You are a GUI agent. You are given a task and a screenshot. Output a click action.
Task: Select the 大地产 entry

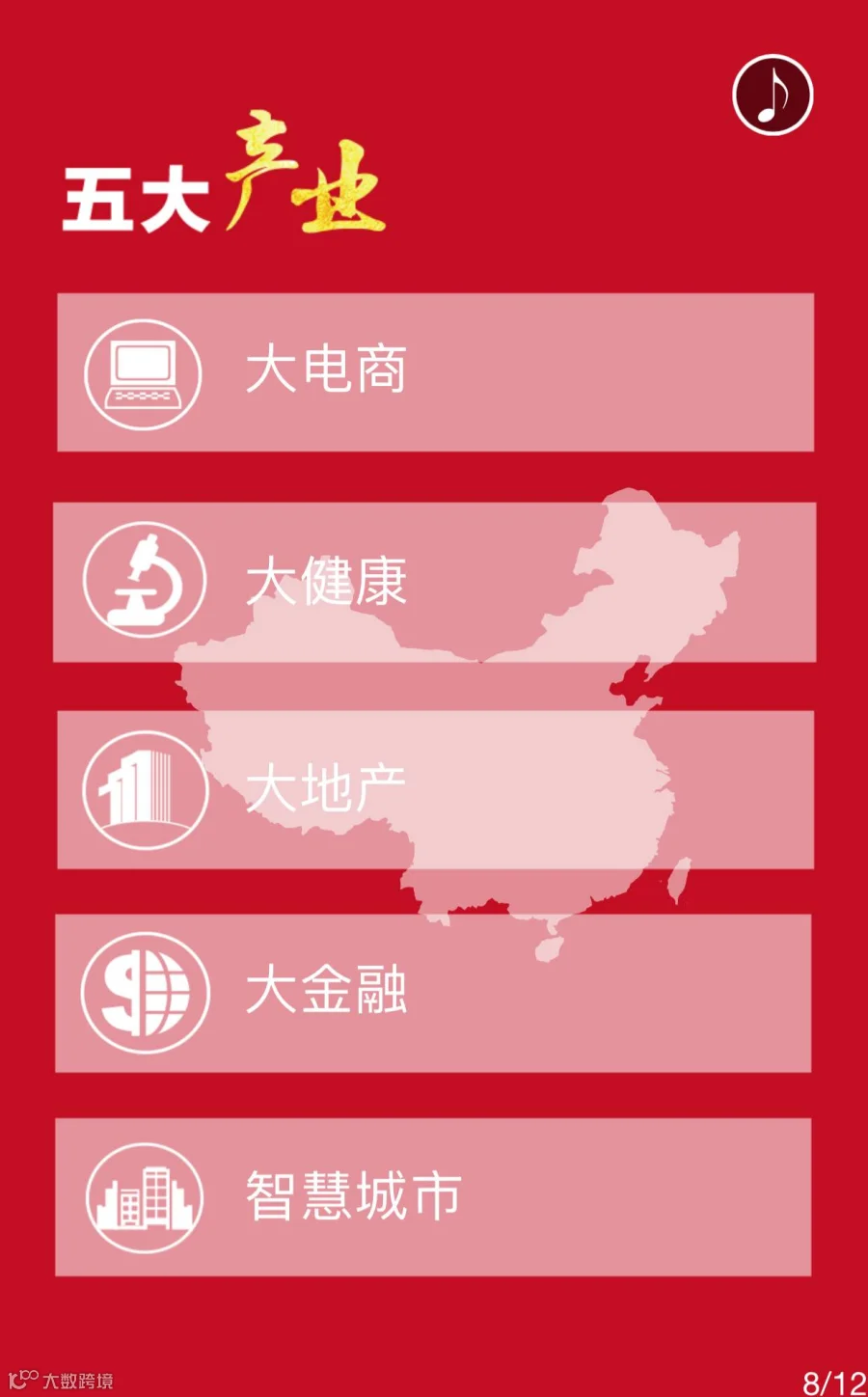pos(435,790)
